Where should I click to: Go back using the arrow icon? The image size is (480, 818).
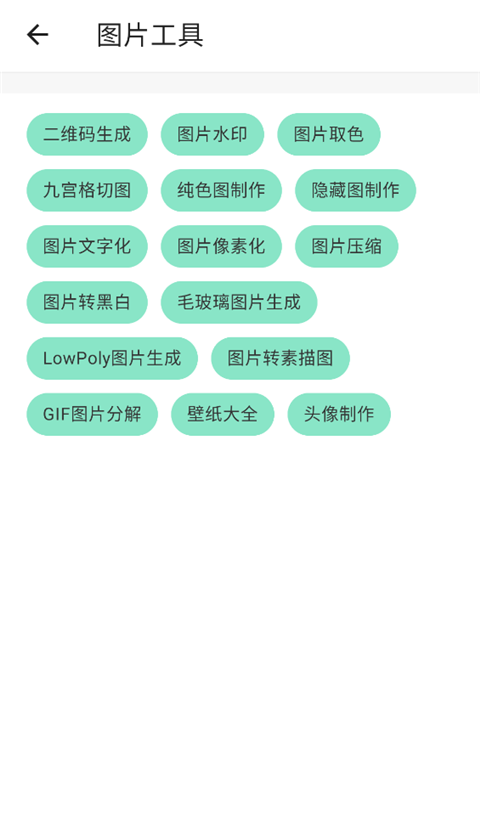click(38, 35)
